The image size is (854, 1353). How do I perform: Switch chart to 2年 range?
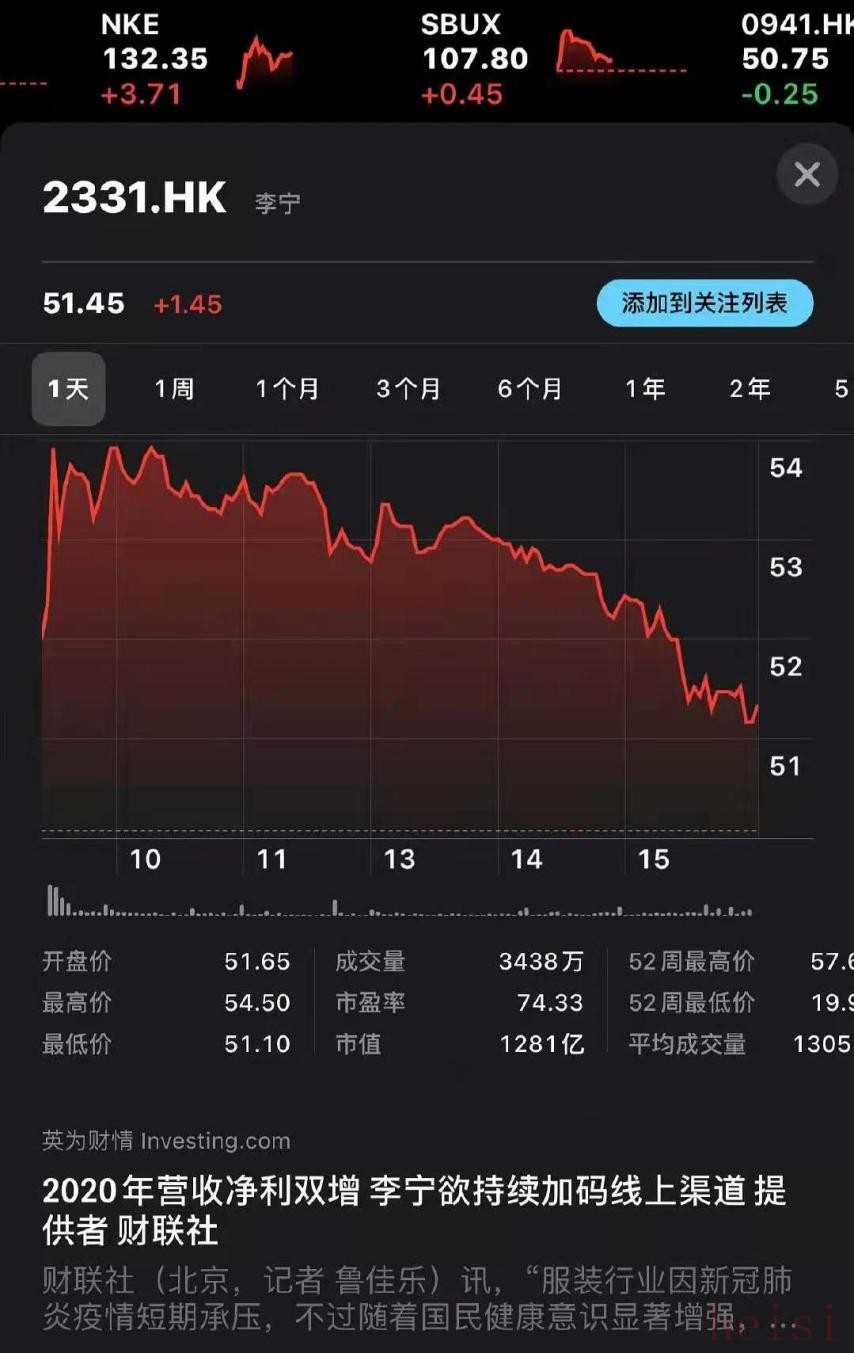point(750,389)
